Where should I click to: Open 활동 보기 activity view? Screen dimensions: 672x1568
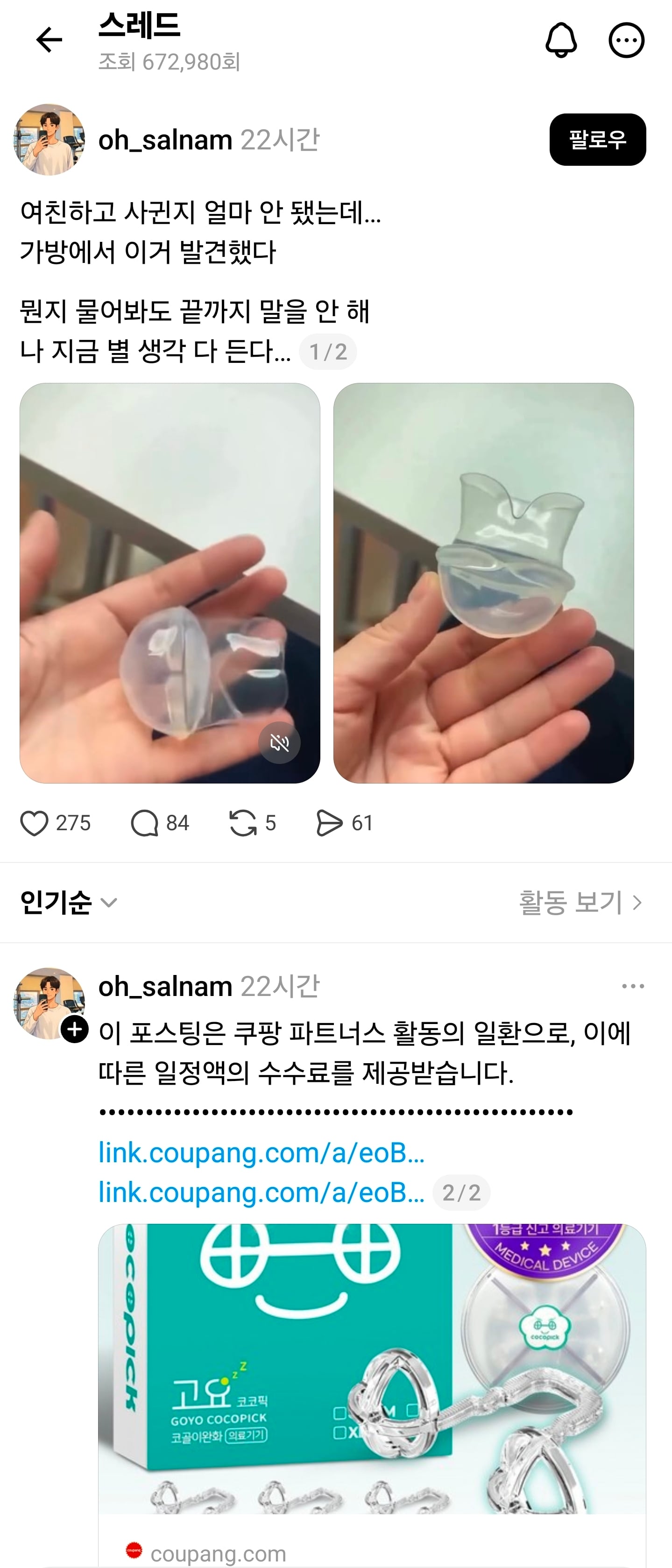[x=580, y=902]
